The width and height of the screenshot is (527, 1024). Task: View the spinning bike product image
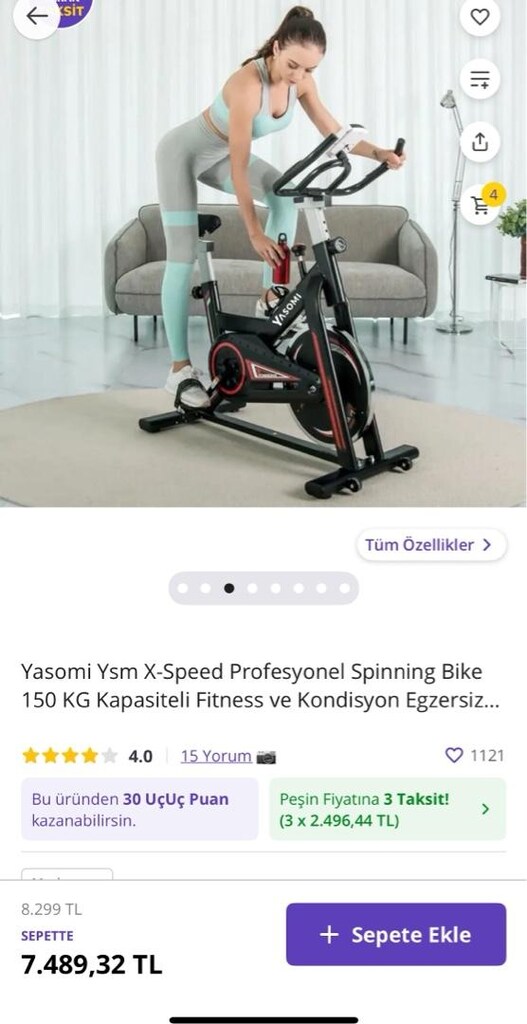point(263,253)
